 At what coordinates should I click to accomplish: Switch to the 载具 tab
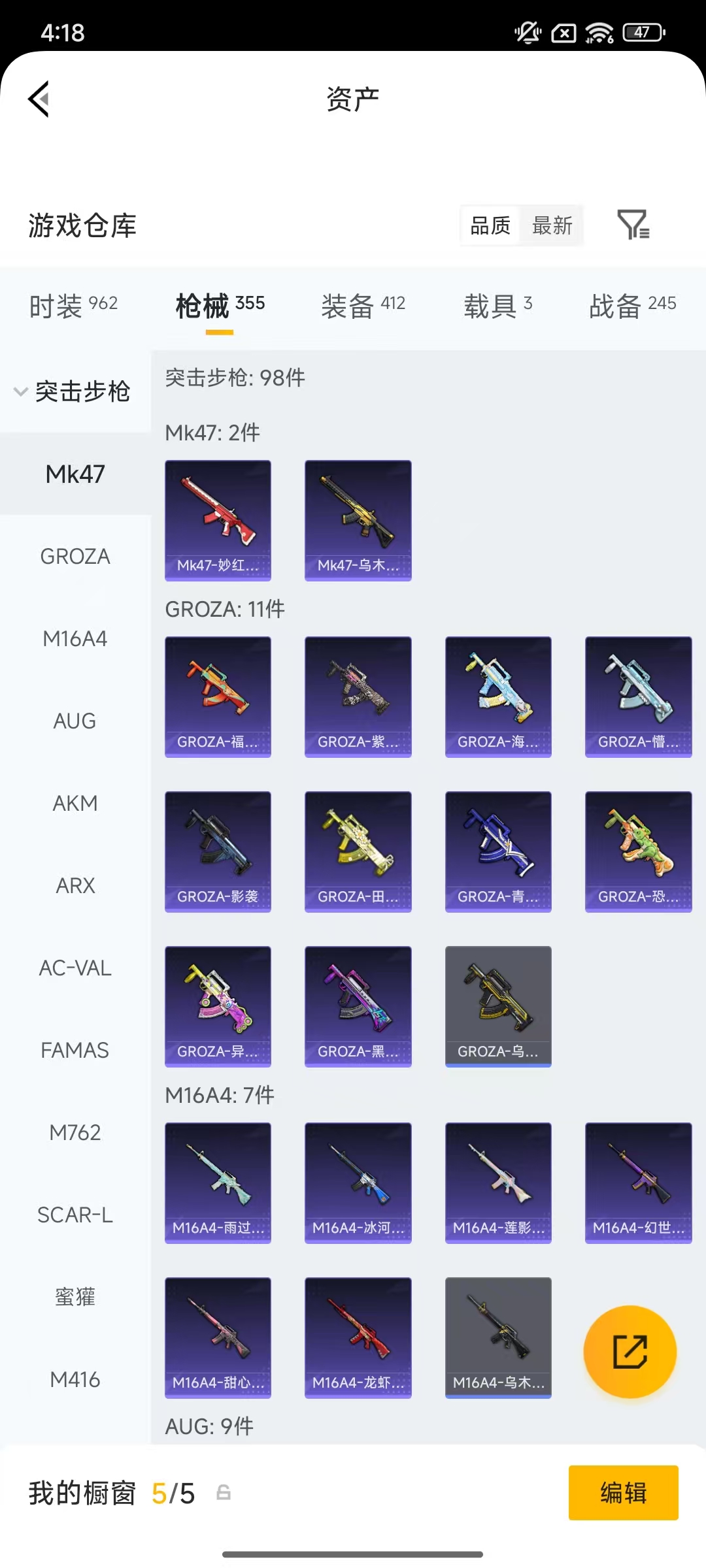coord(498,305)
